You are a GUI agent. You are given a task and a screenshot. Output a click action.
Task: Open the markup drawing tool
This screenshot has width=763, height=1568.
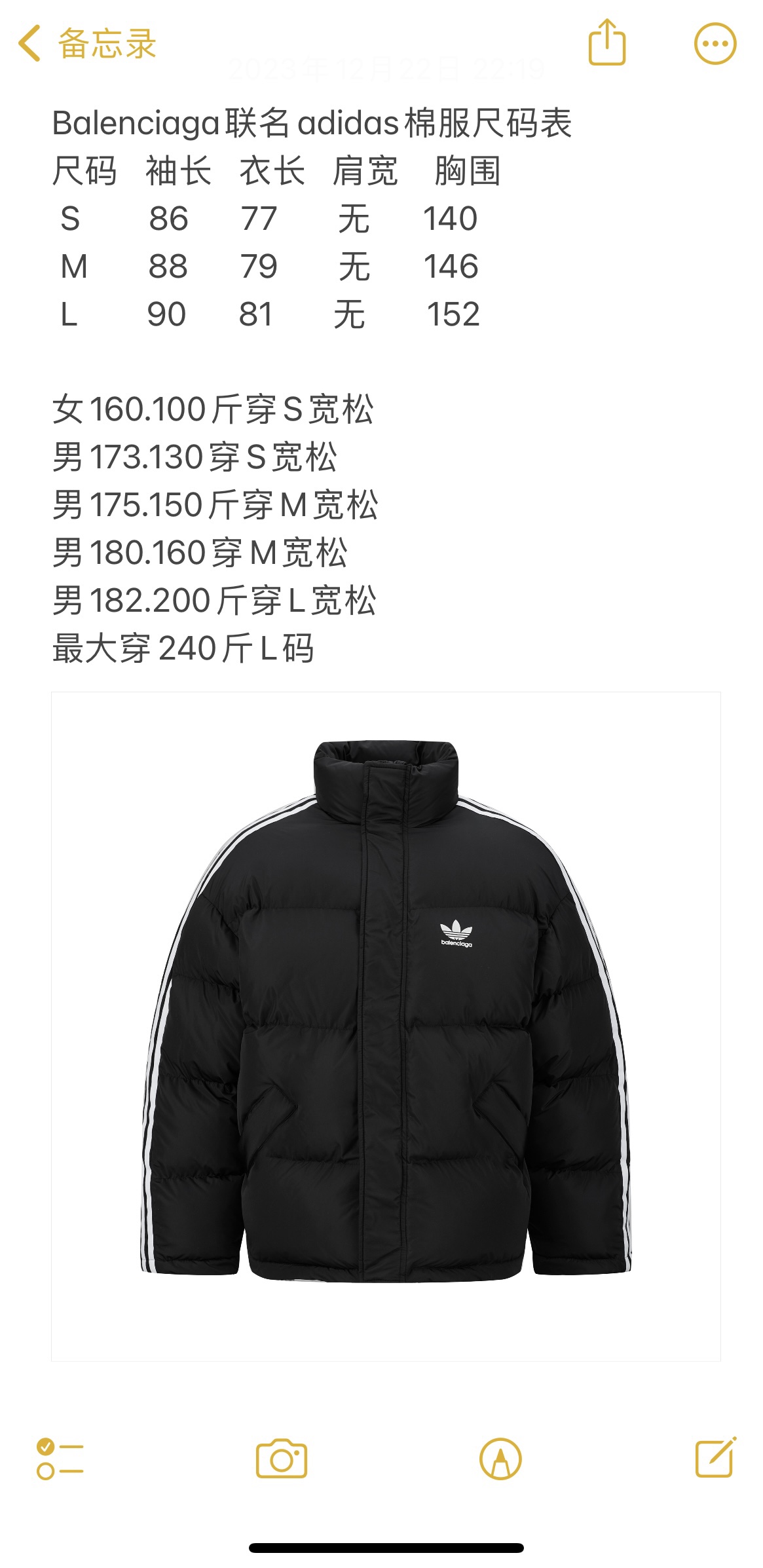coord(500,1459)
